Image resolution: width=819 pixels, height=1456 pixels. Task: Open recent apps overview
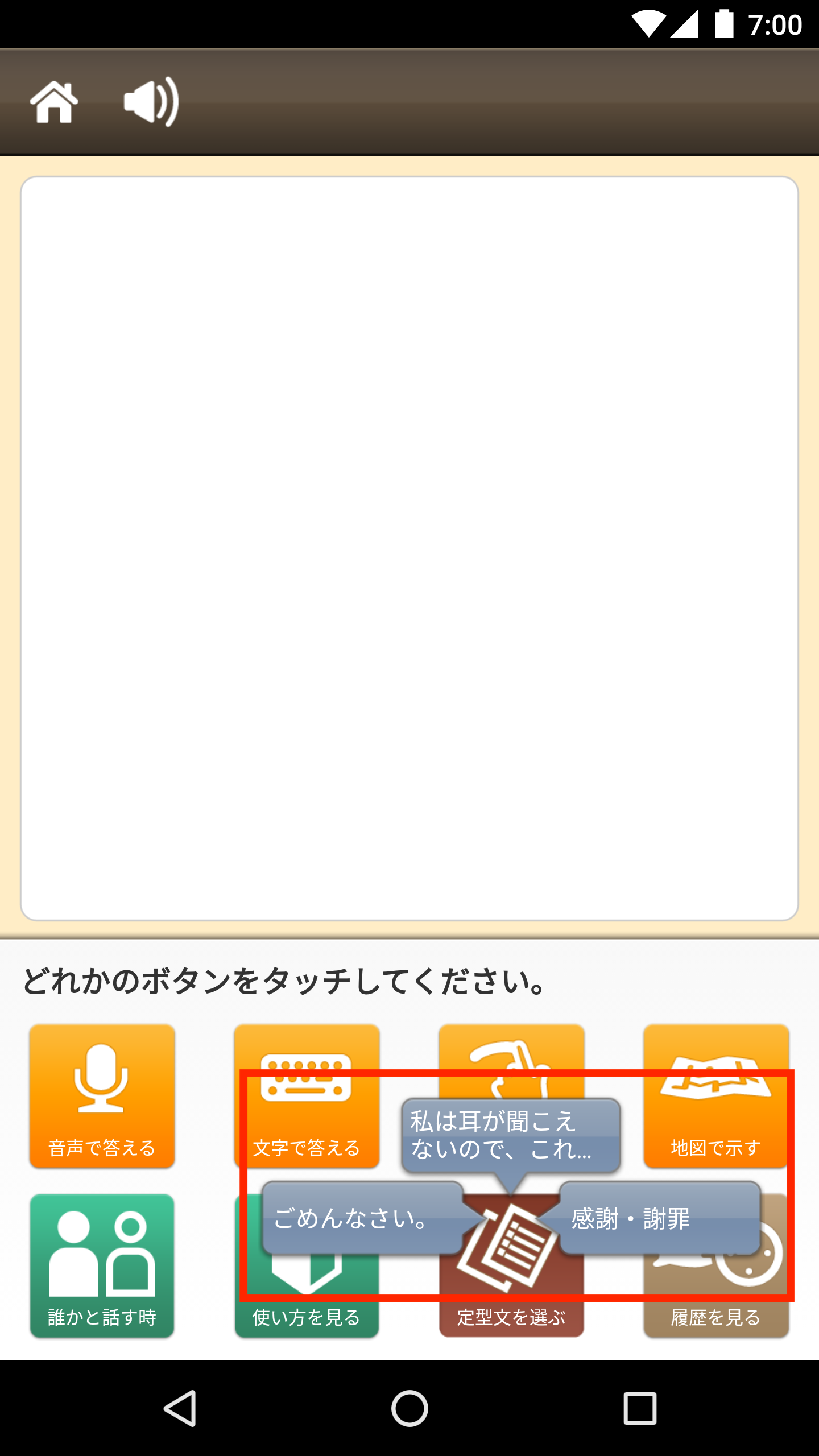click(x=640, y=1409)
